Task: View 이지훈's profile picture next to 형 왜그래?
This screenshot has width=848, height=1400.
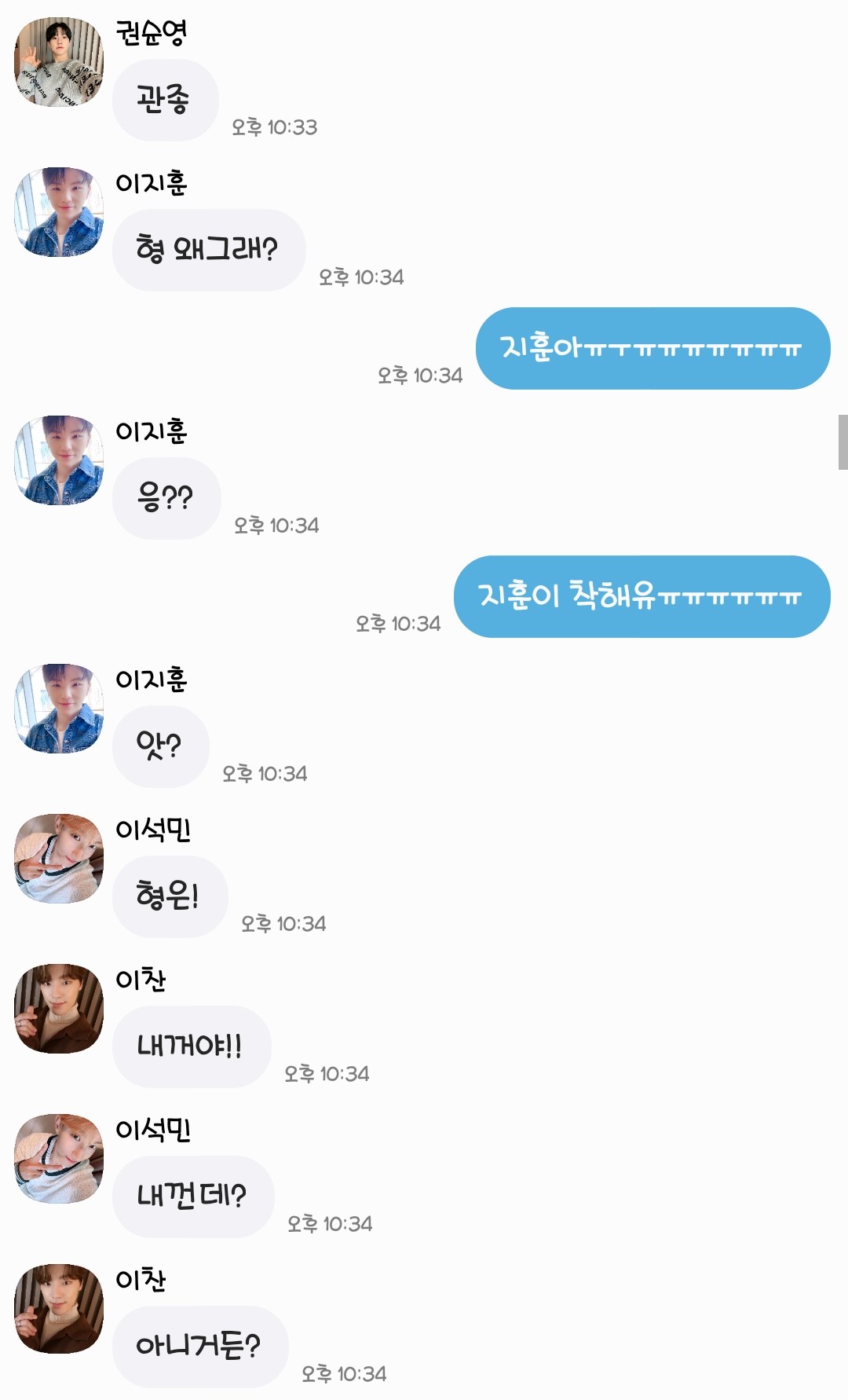Action: click(x=59, y=211)
